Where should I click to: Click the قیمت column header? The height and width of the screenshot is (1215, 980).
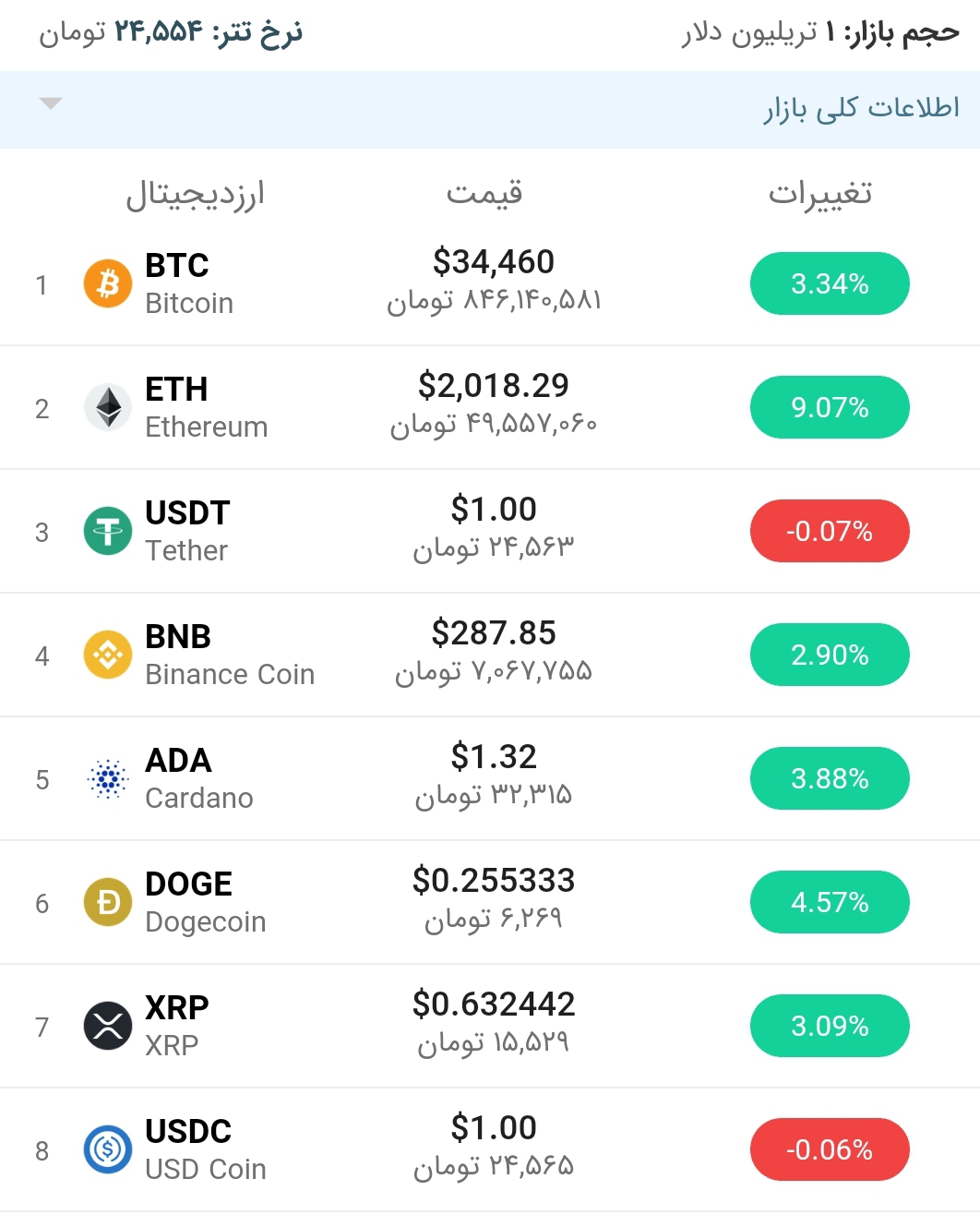pos(486,194)
